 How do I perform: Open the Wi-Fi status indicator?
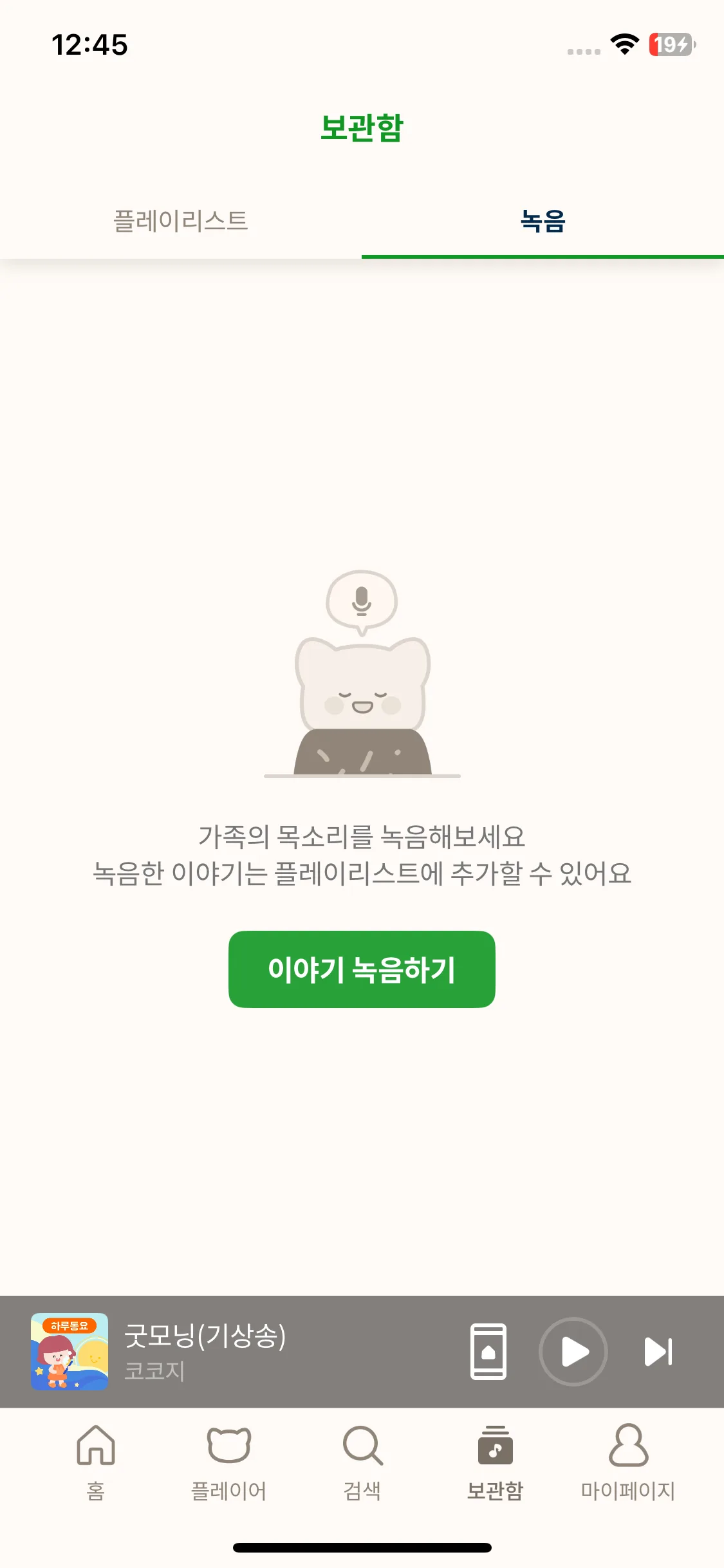pyautogui.click(x=622, y=45)
